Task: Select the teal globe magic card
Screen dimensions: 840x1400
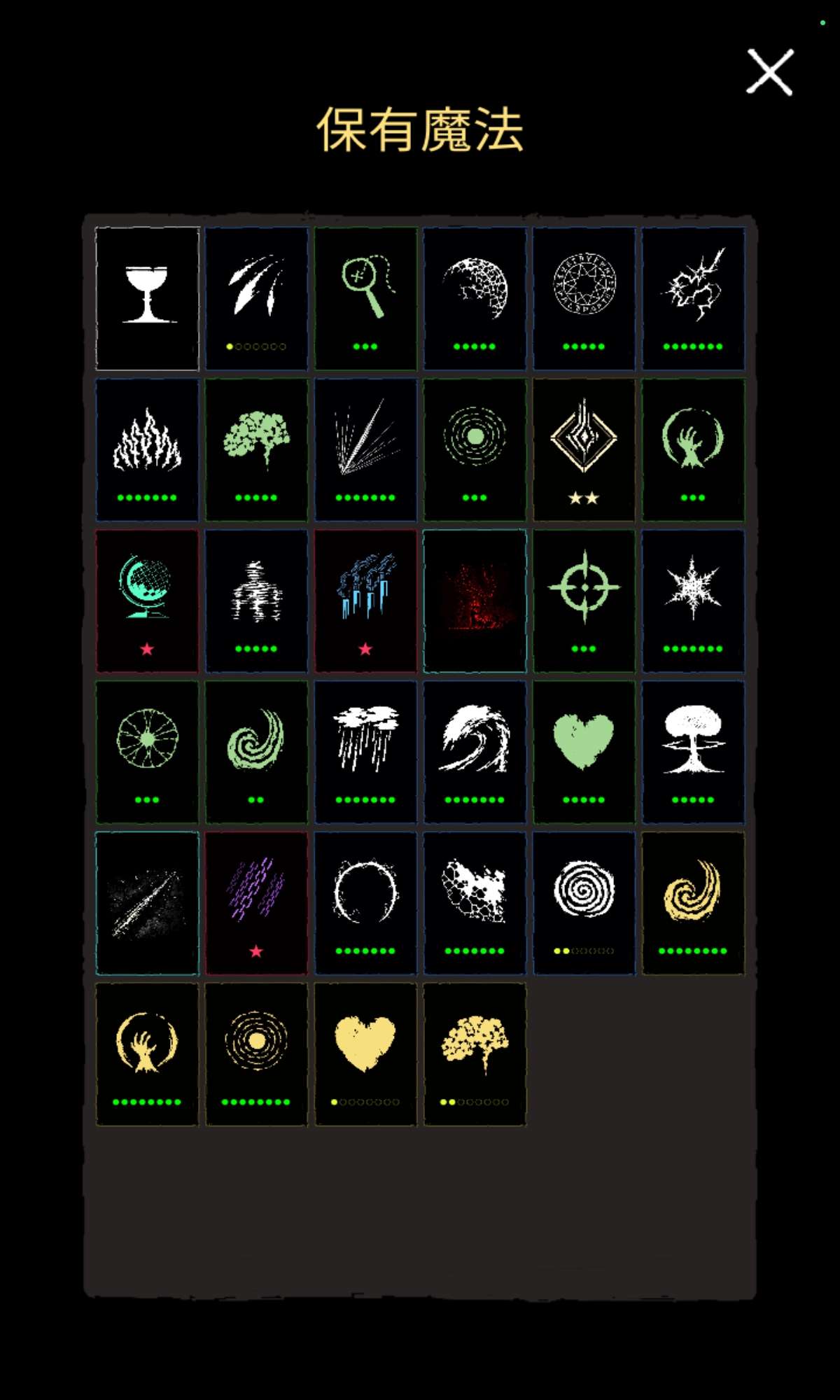Action: [147, 601]
